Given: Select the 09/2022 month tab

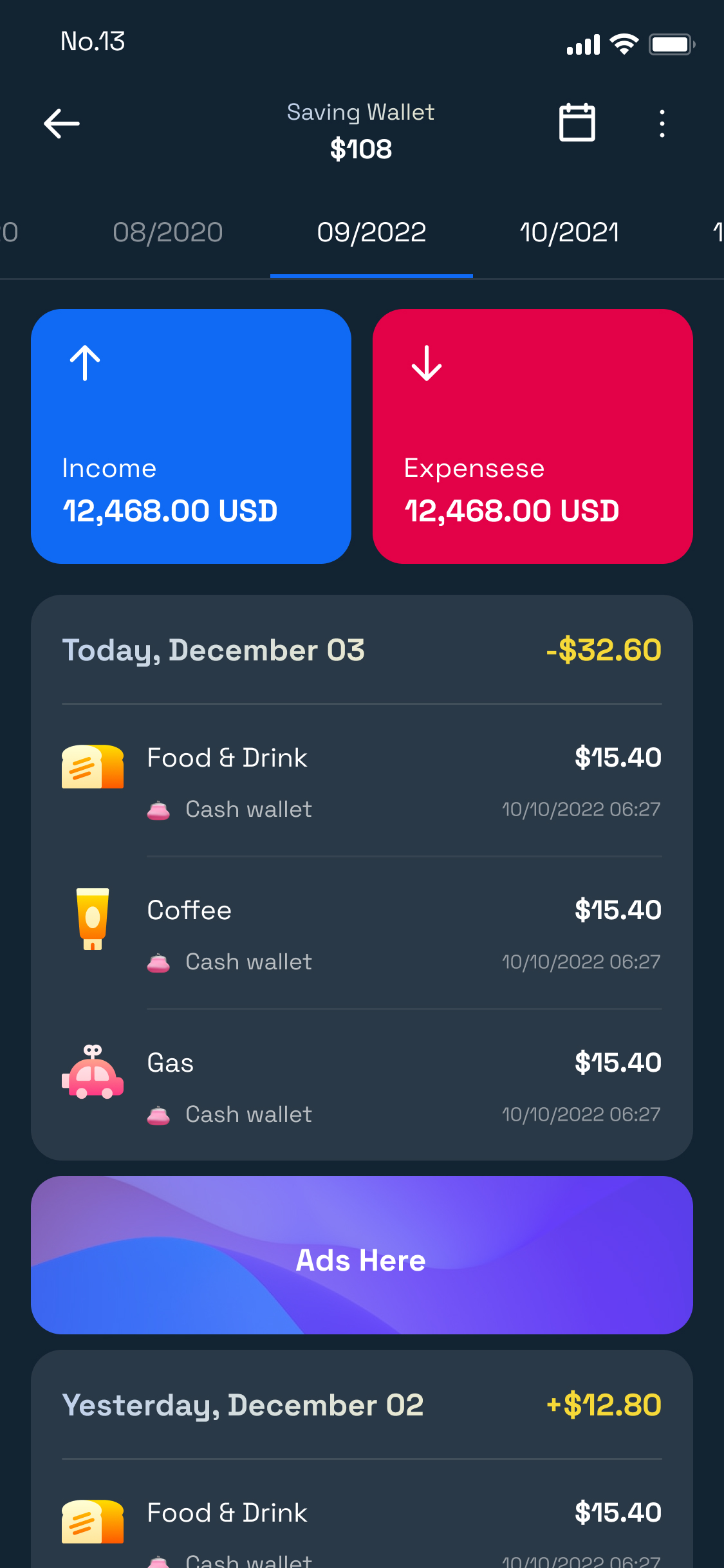Looking at the screenshot, I should 371,232.
